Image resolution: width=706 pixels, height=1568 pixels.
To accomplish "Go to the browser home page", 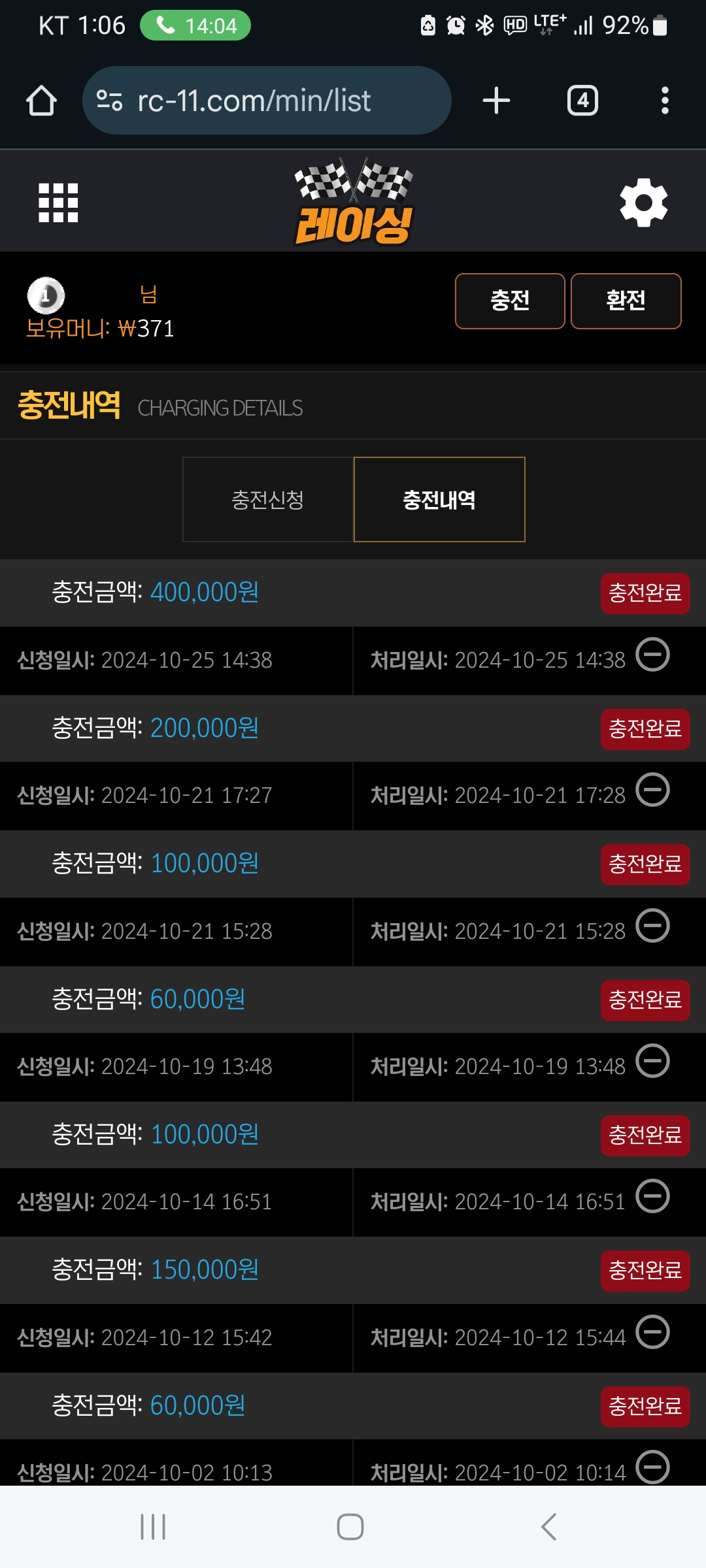I will click(x=41, y=101).
